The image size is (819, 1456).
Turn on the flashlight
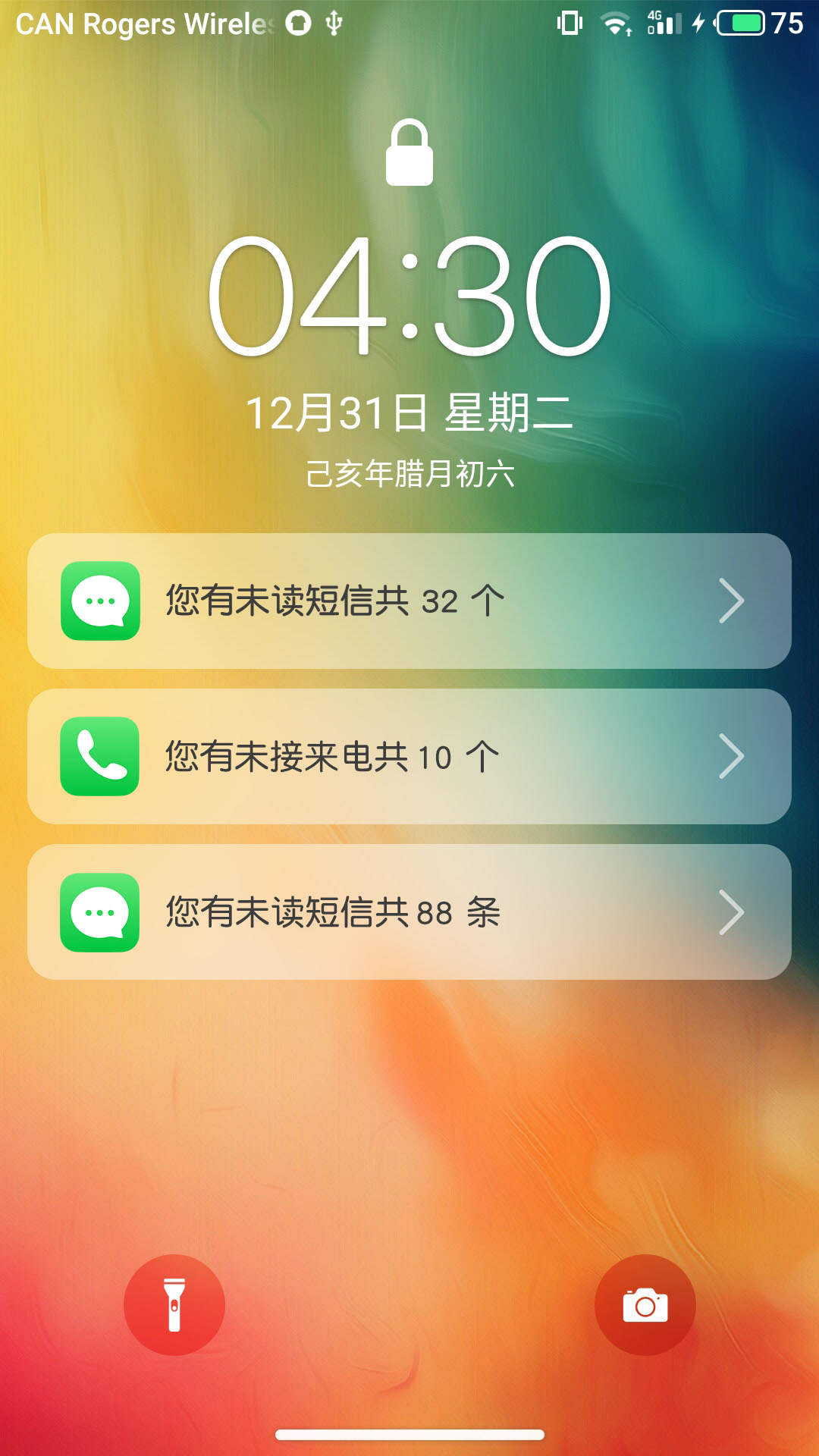click(174, 1304)
